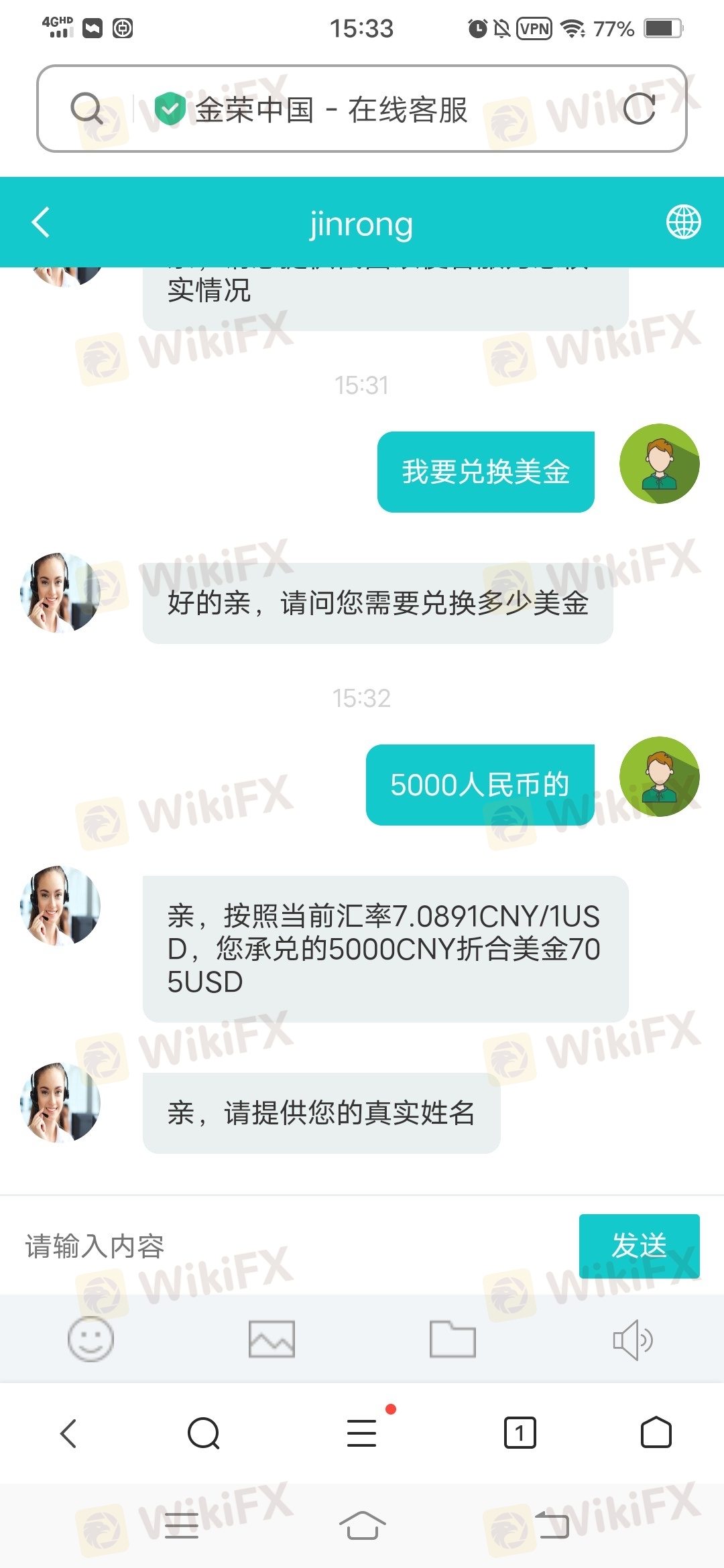Open the browser menu with red dot
The image size is (724, 1568).
click(363, 1433)
